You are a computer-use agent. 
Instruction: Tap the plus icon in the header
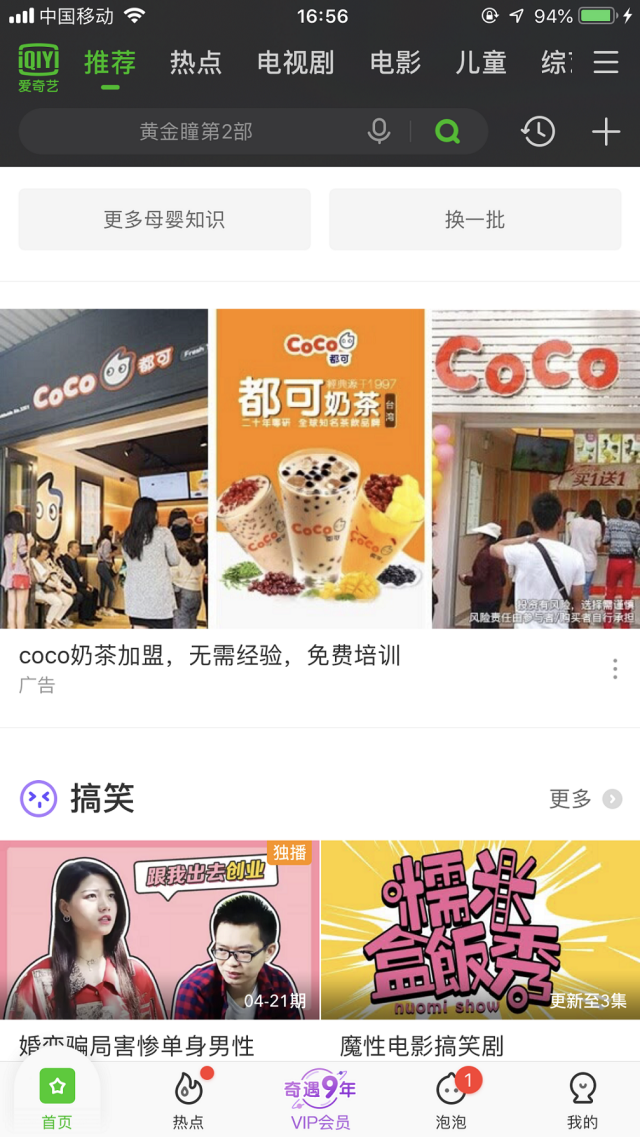click(x=606, y=131)
